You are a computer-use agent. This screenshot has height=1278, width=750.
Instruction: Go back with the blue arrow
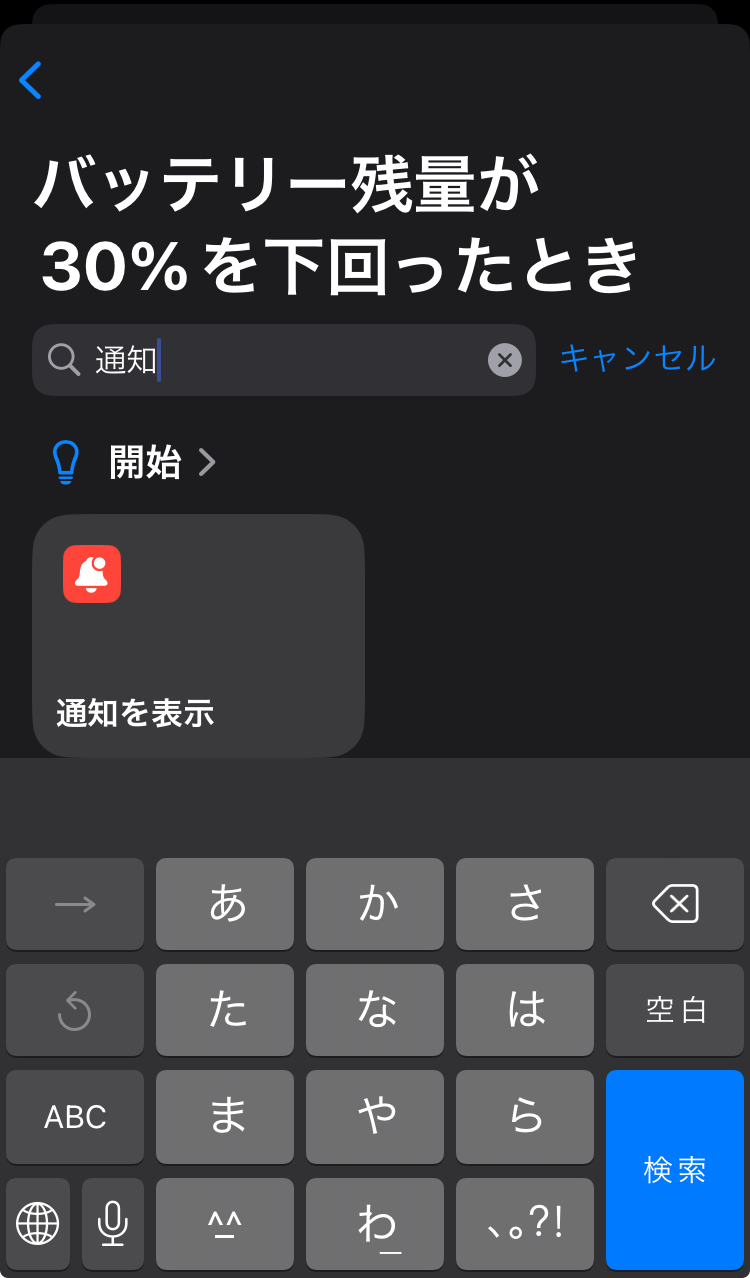point(31,80)
